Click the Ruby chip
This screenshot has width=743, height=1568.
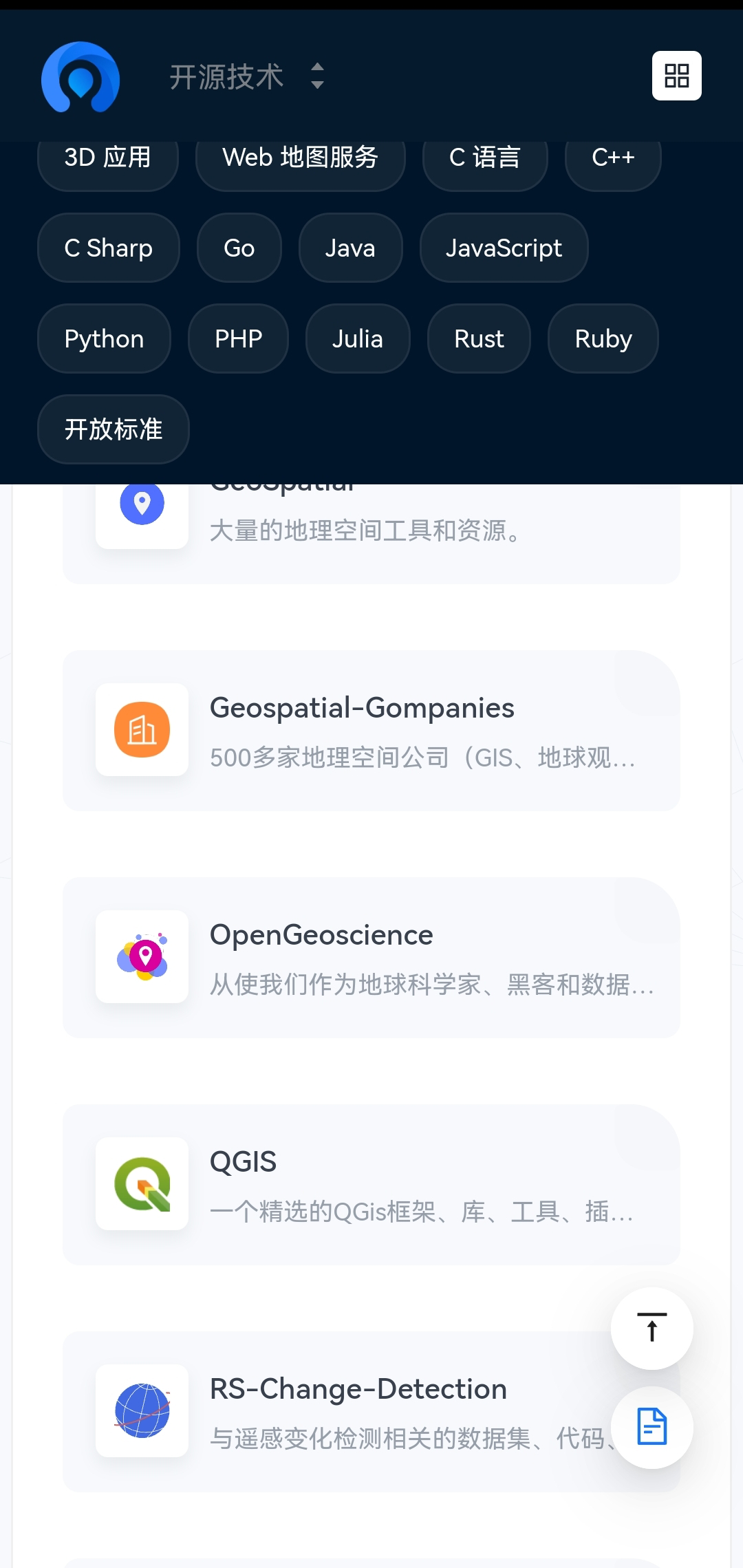pos(603,339)
